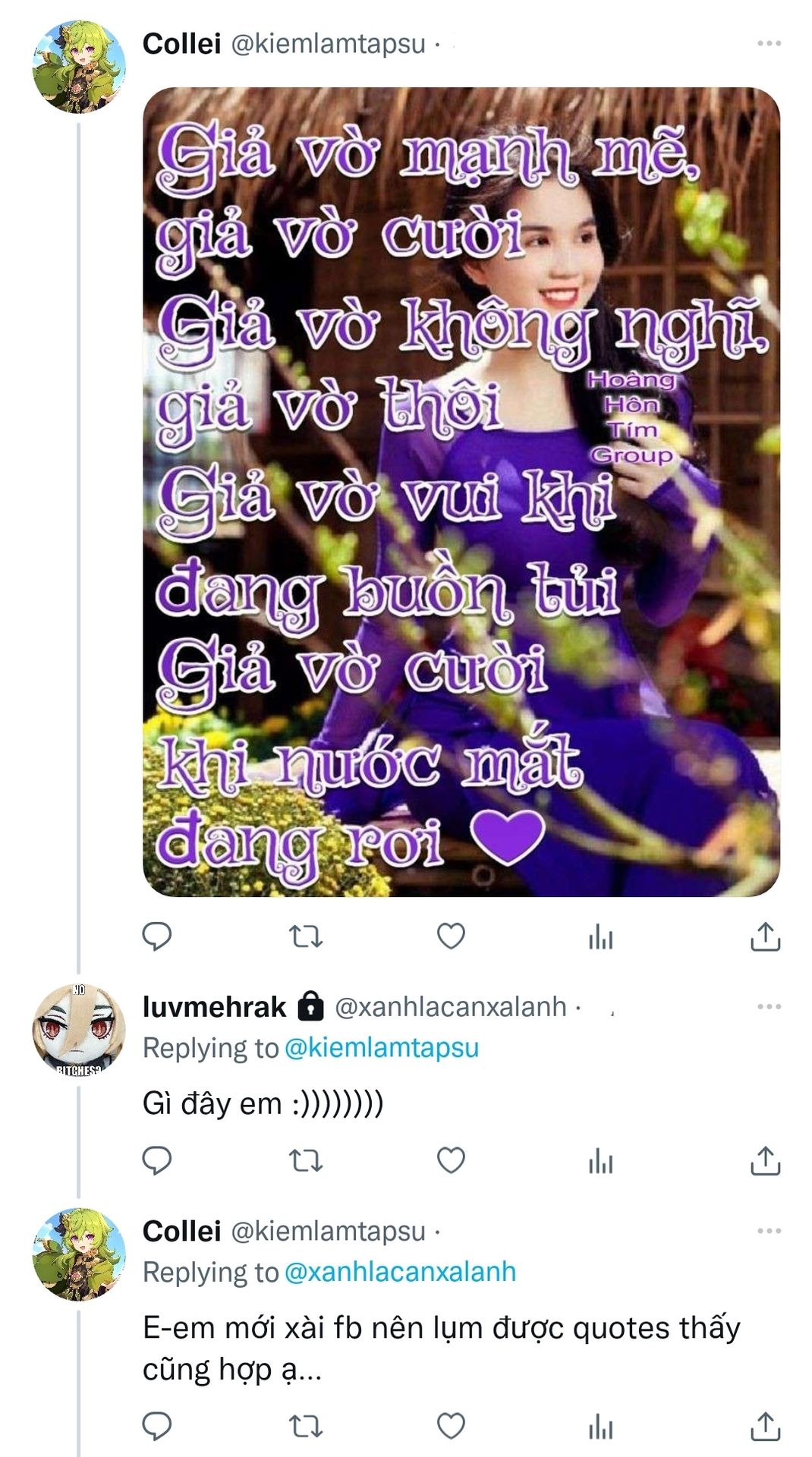Open luvmehrak's profile avatar

tap(78, 1030)
